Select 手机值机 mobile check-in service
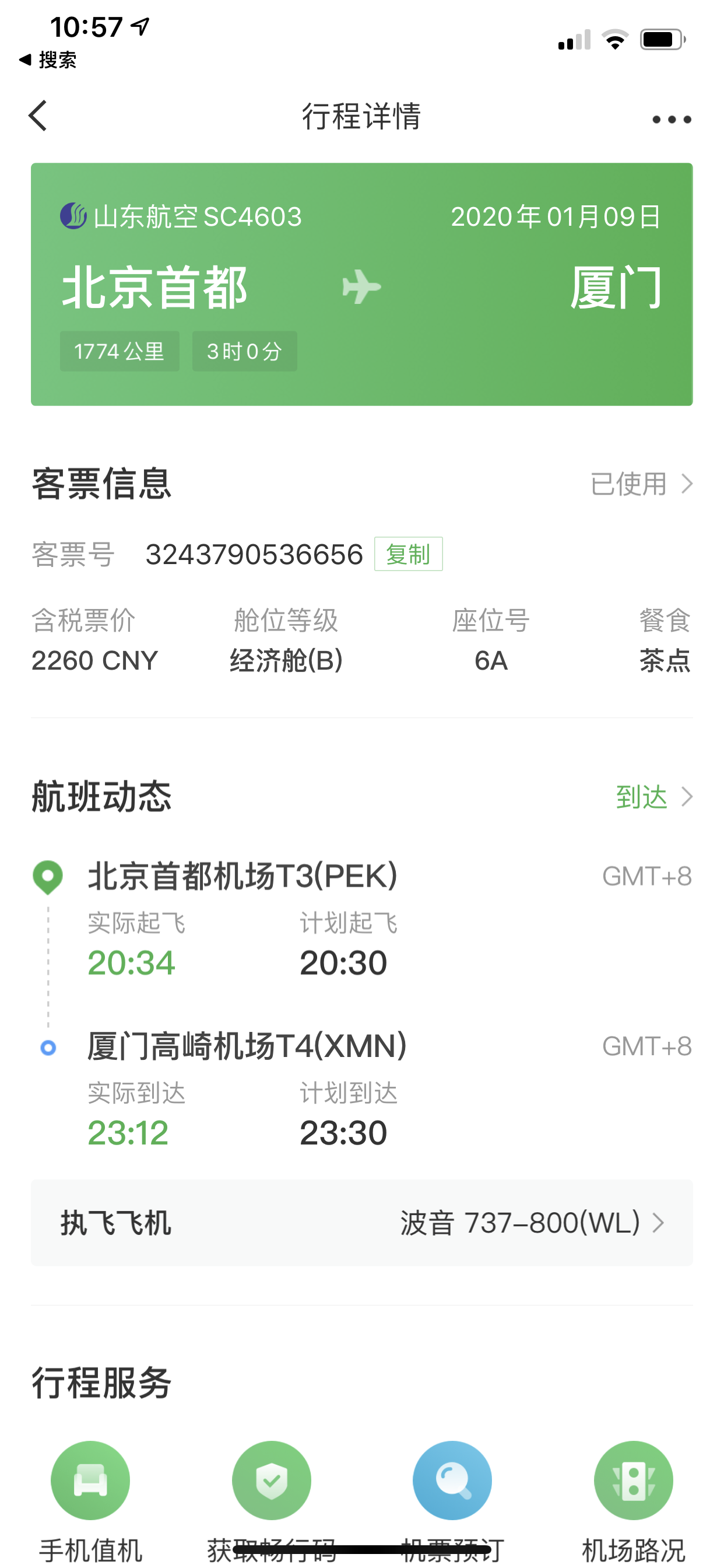Viewport: 724px width, 1568px height. (x=90, y=1480)
